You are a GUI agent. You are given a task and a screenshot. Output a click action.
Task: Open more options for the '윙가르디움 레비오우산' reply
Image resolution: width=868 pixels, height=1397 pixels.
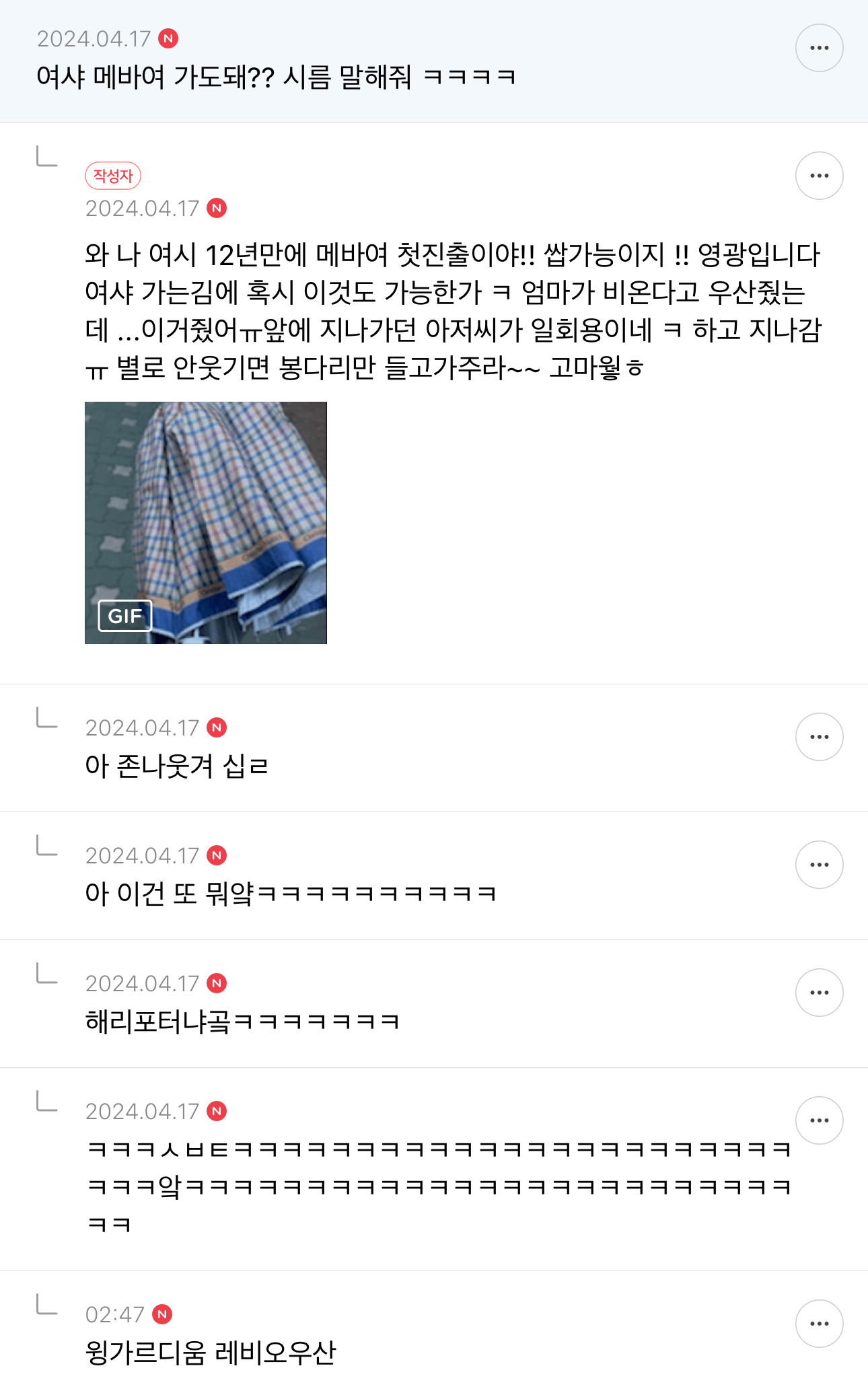click(819, 1324)
